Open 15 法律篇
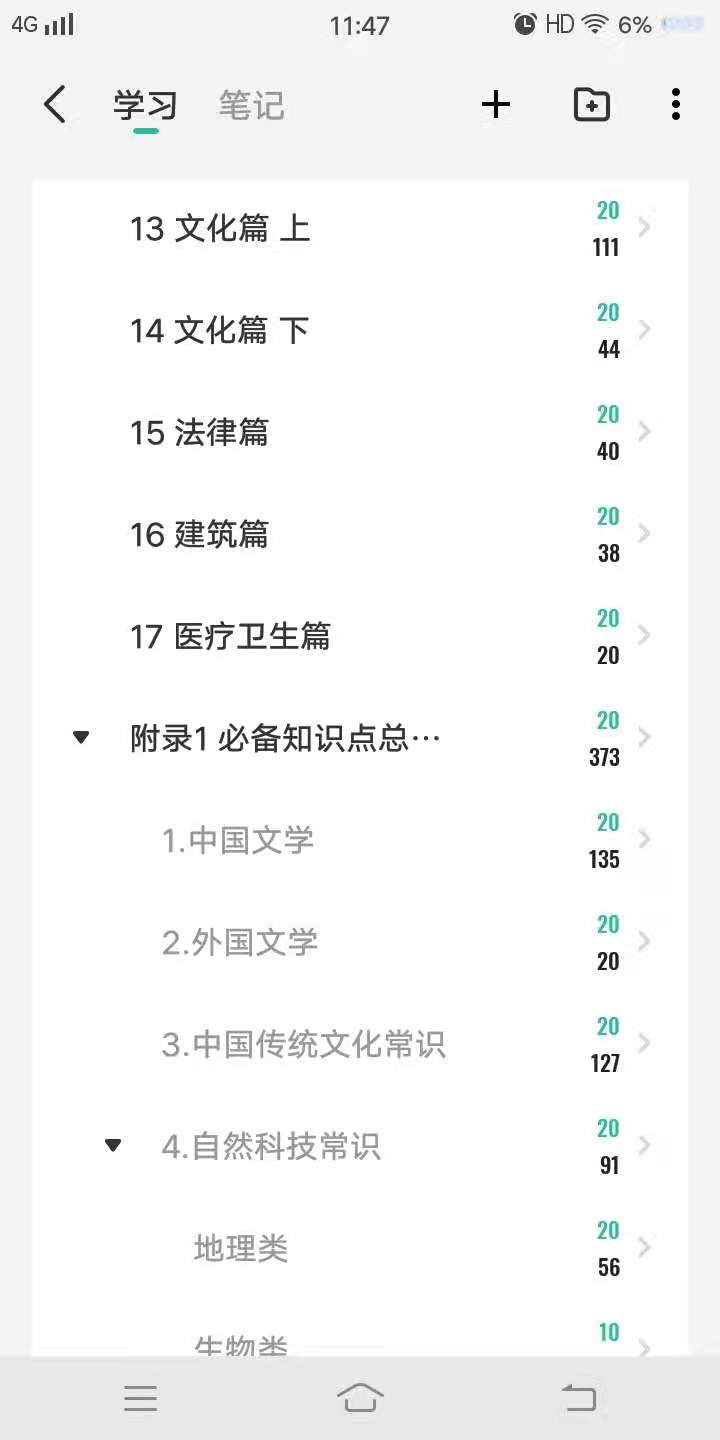This screenshot has width=720, height=1440. 360,433
